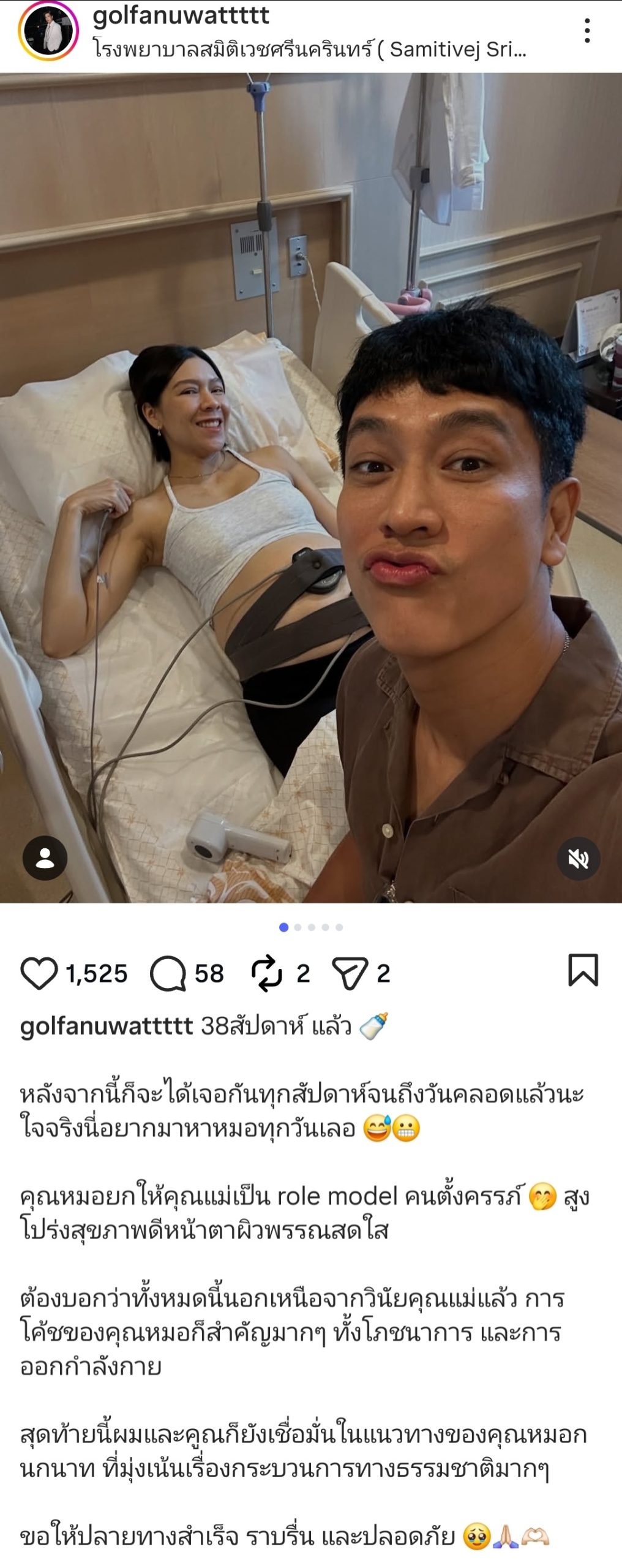Unmute the post's audio
622x1568 pixels.
click(x=578, y=859)
